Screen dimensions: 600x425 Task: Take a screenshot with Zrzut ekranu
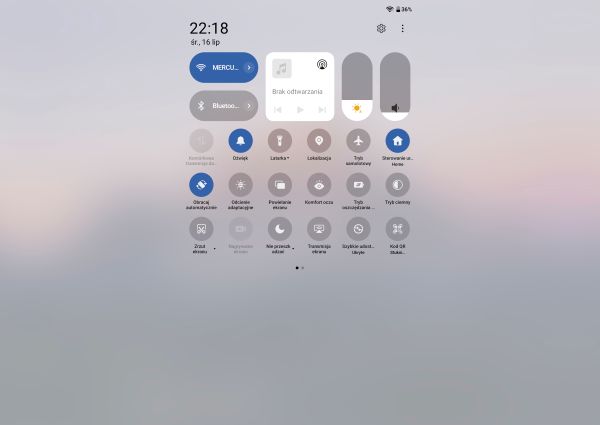[201, 229]
